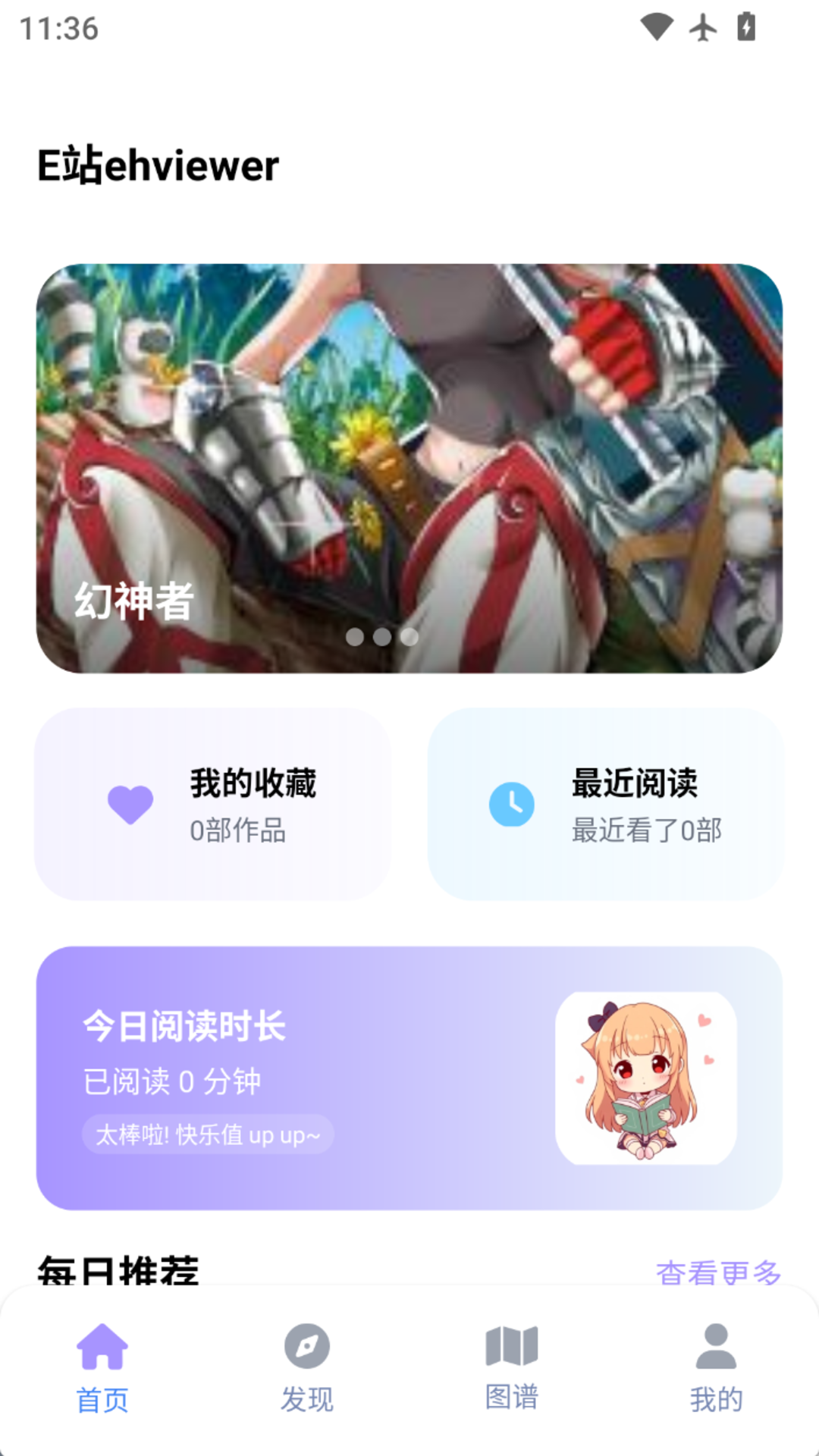This screenshot has height=1456, width=819.
Task: Go to the 首页 tab
Action: (102, 1368)
